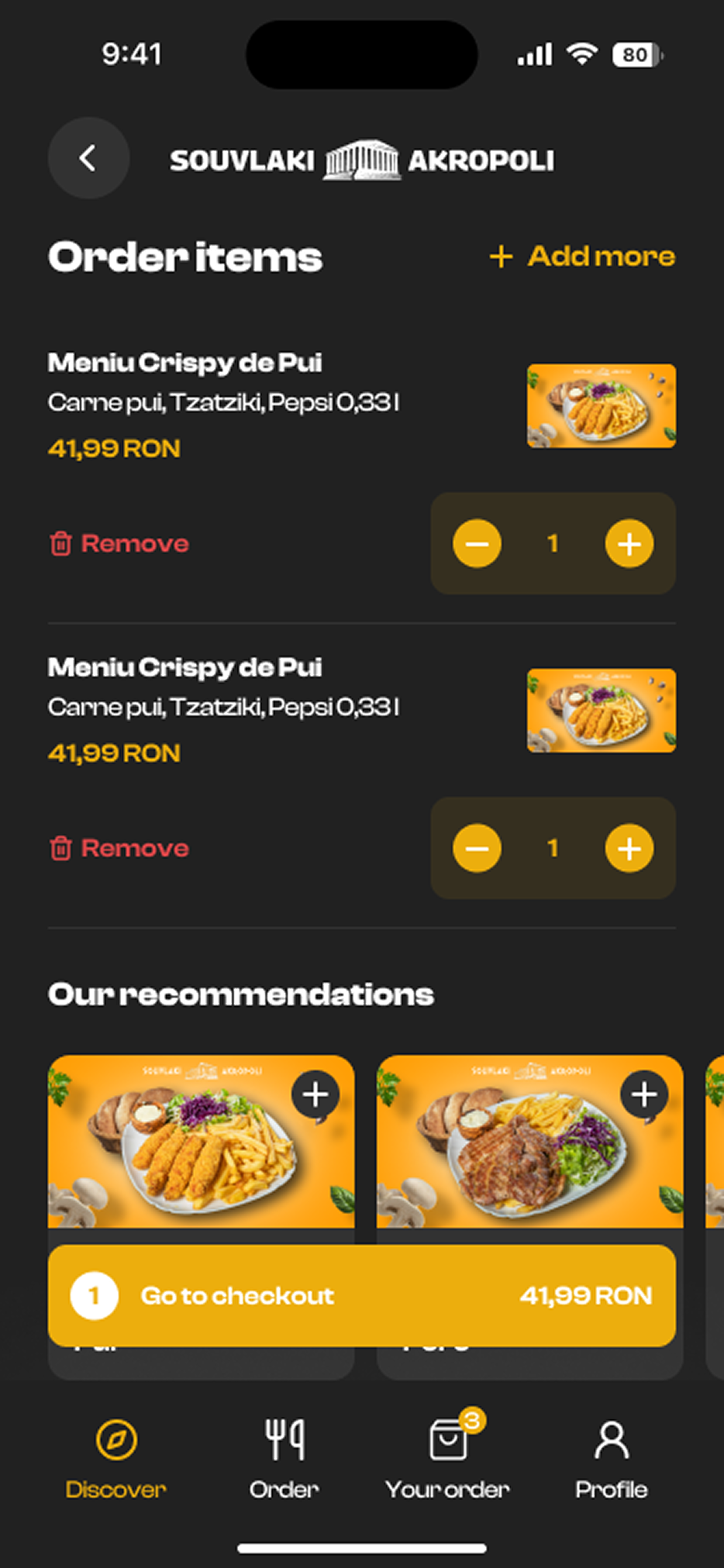Add the recommended crispy chicken menu

(x=315, y=1094)
